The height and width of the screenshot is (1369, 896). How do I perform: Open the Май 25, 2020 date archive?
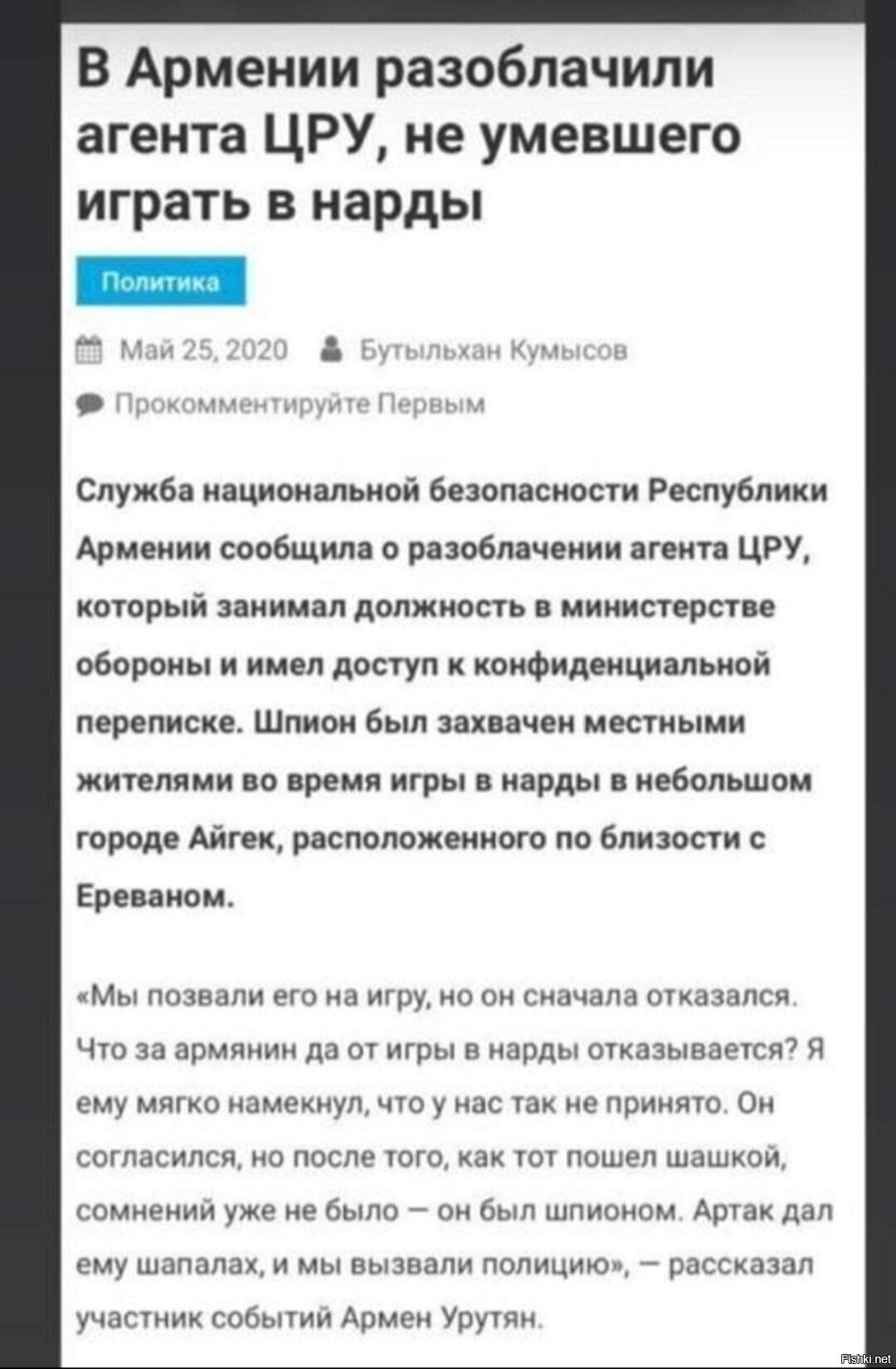204,351
